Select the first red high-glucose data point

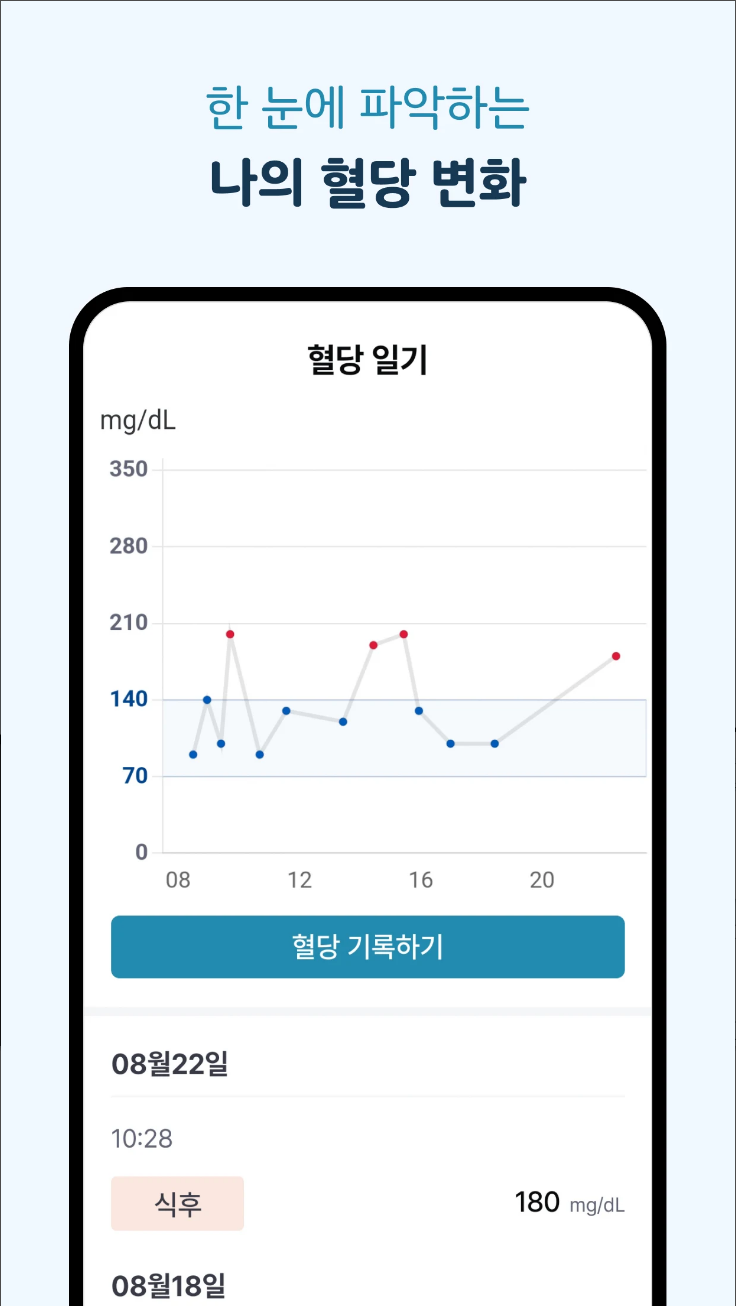230,633
